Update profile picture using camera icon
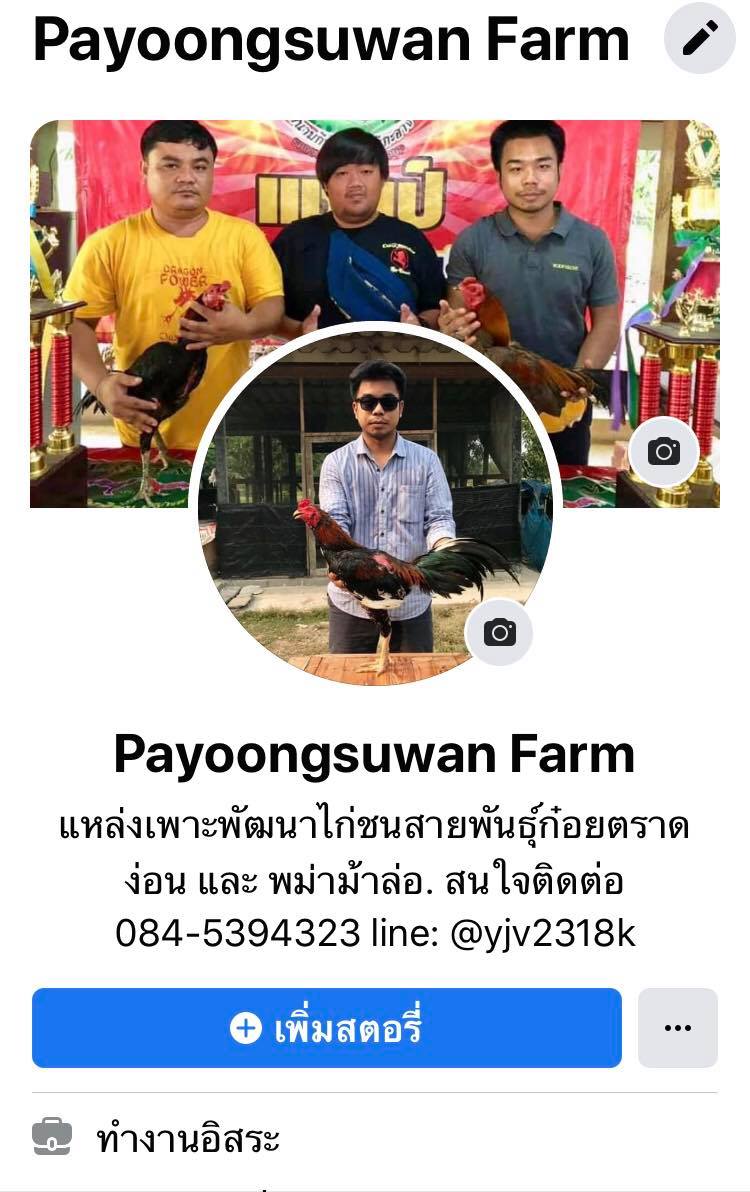The image size is (750, 1192). click(x=499, y=632)
